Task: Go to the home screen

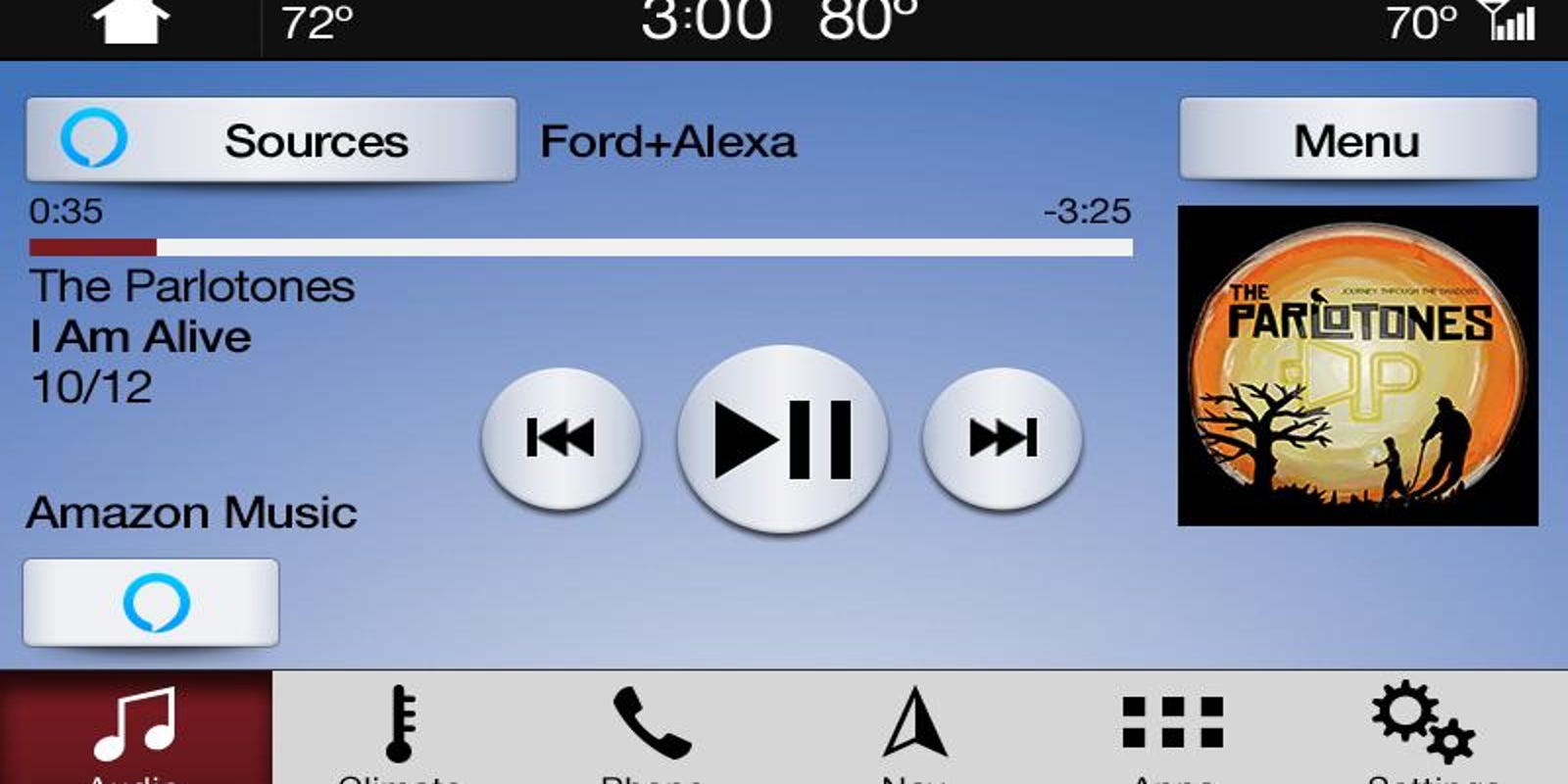Action: tap(130, 24)
